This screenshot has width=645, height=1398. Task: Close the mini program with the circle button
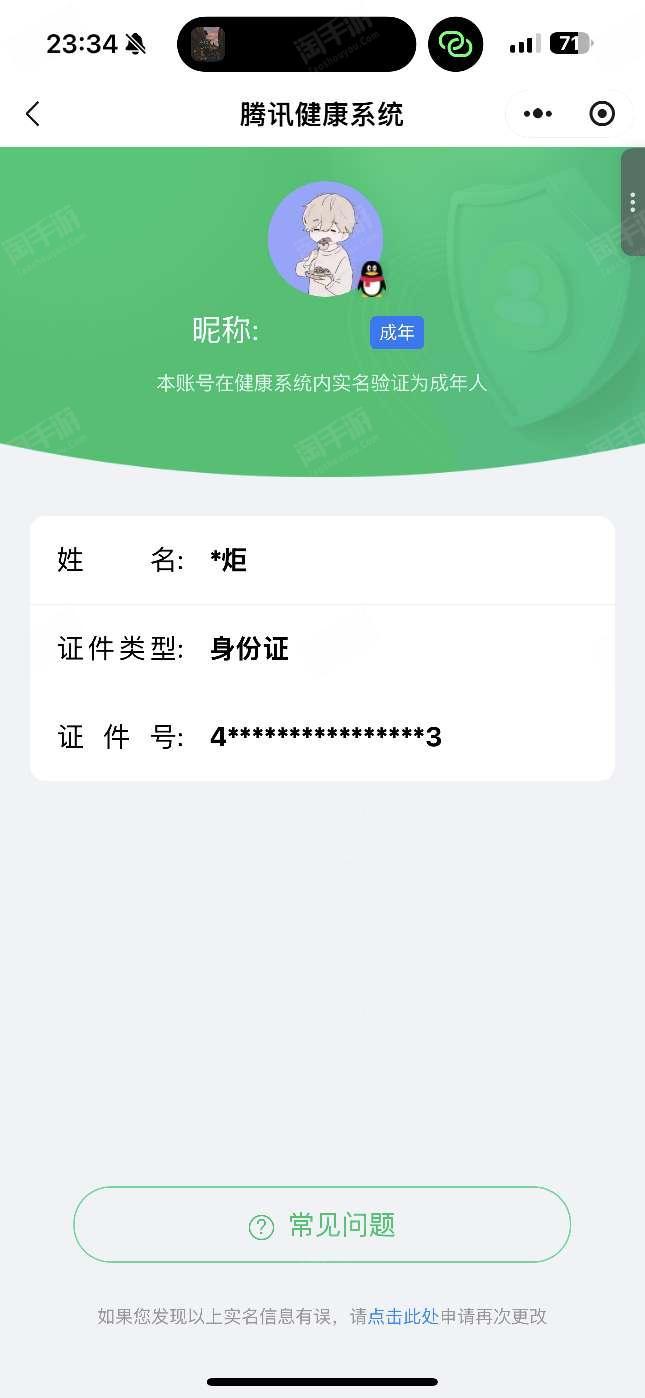(602, 114)
